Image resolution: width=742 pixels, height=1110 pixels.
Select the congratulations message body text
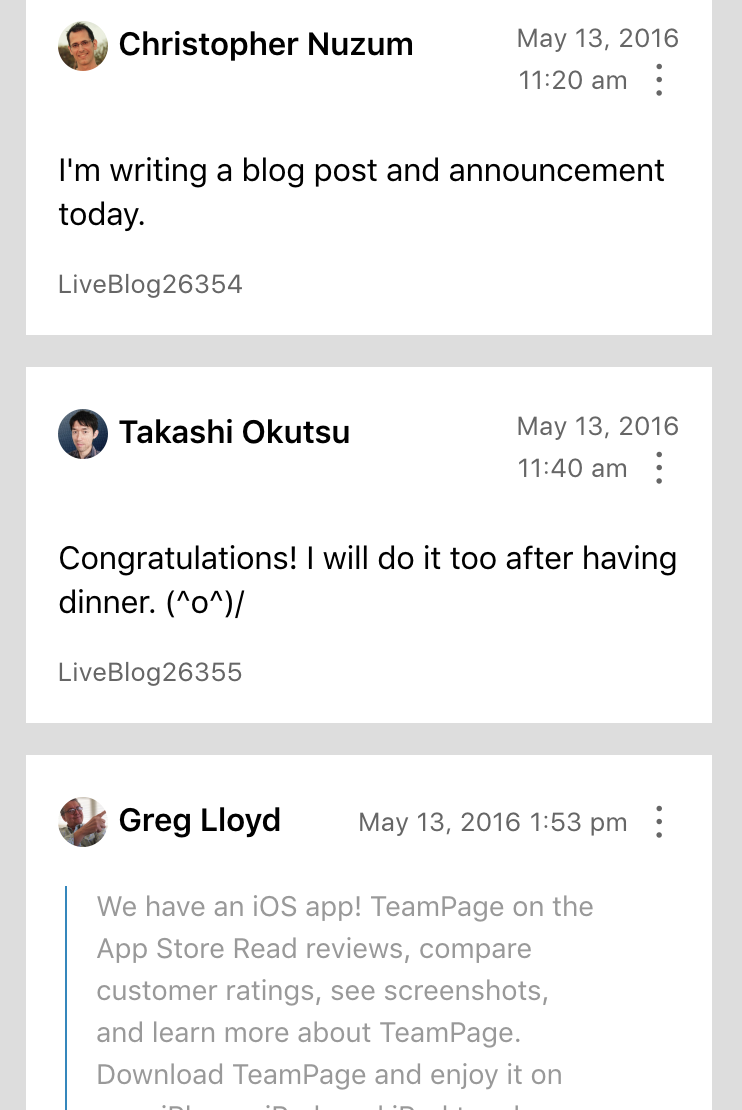[x=367, y=580]
